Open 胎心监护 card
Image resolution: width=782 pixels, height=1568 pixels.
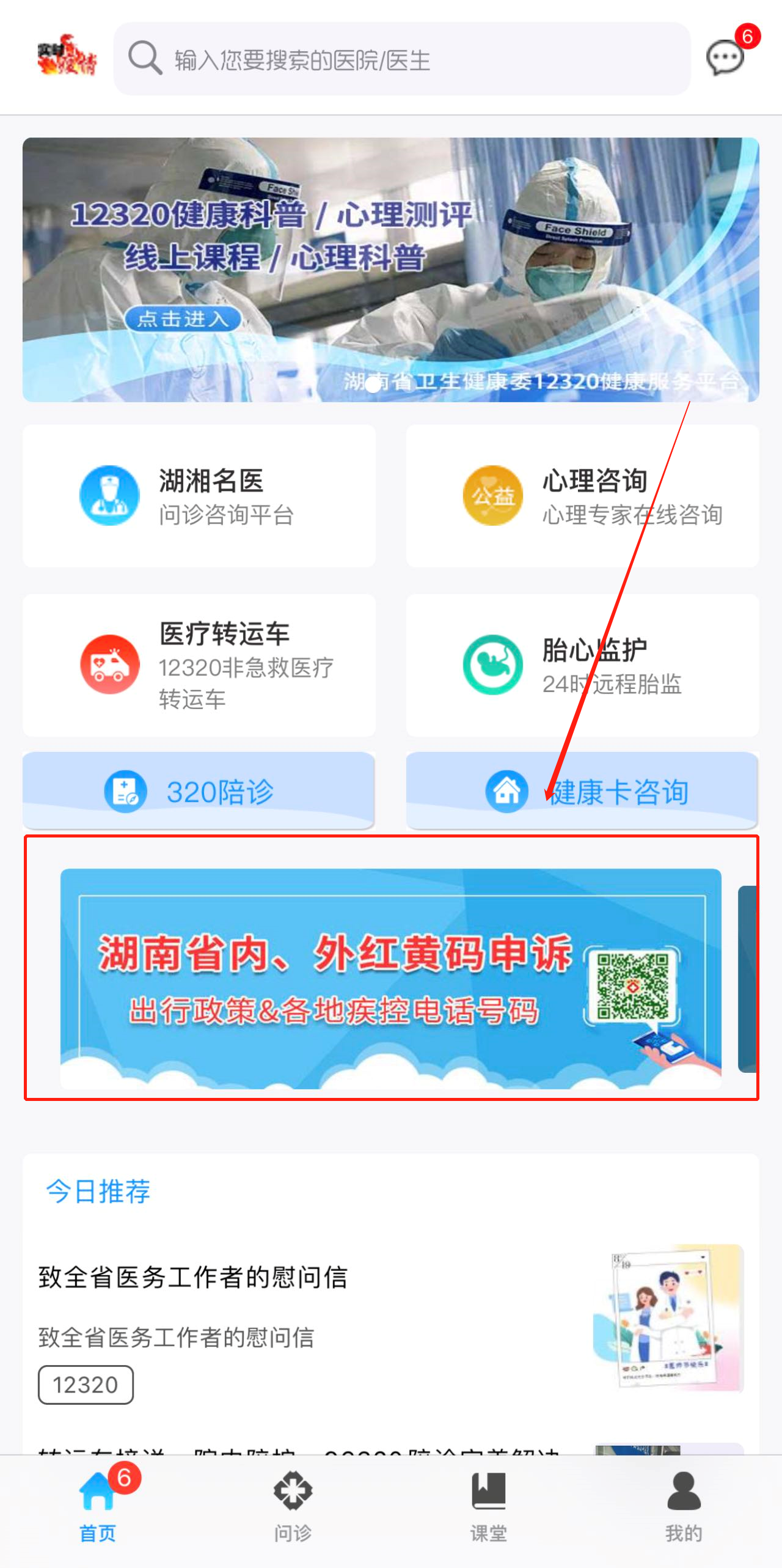tap(582, 665)
